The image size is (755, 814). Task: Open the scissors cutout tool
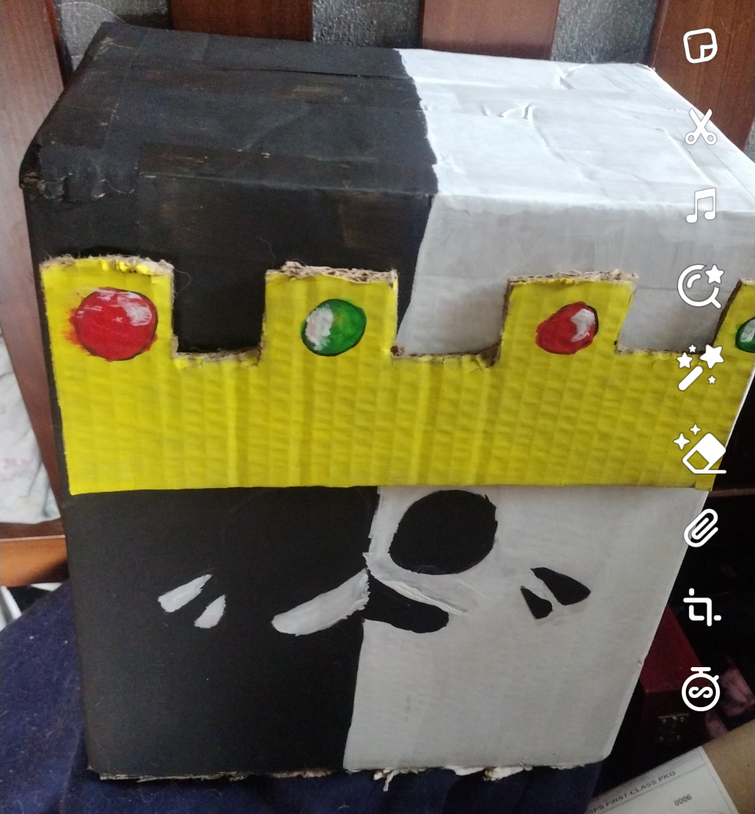pyautogui.click(x=701, y=127)
